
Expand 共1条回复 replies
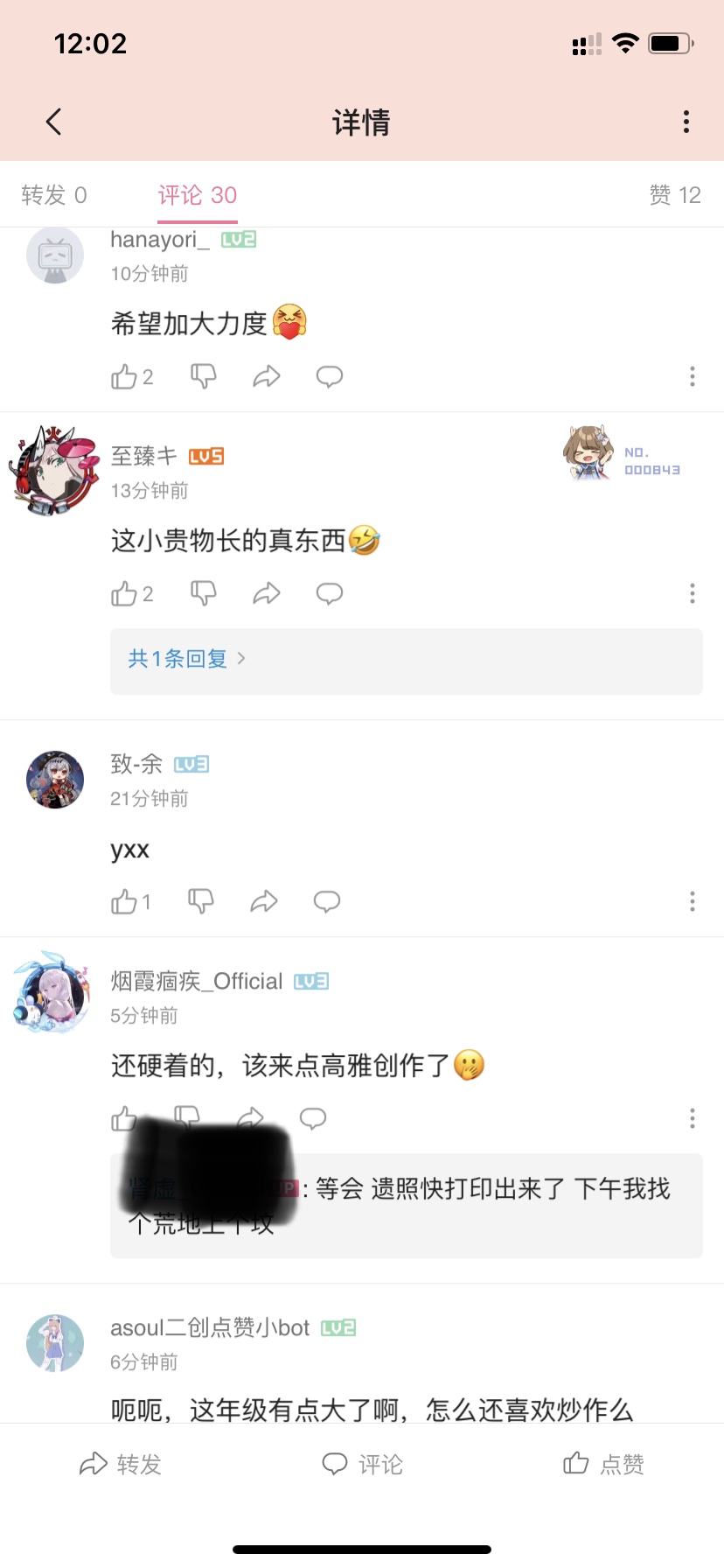(x=186, y=659)
